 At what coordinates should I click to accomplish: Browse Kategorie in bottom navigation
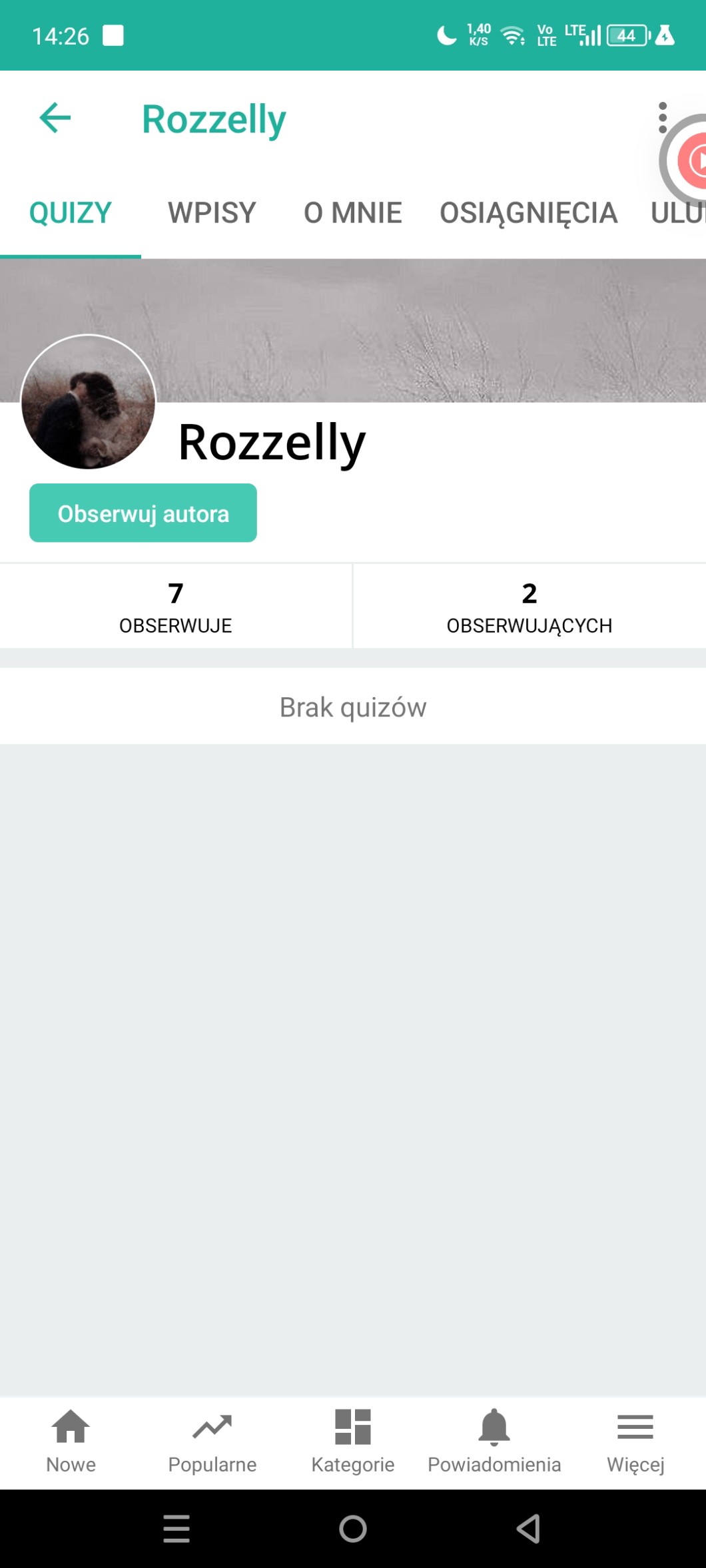pos(353,1441)
